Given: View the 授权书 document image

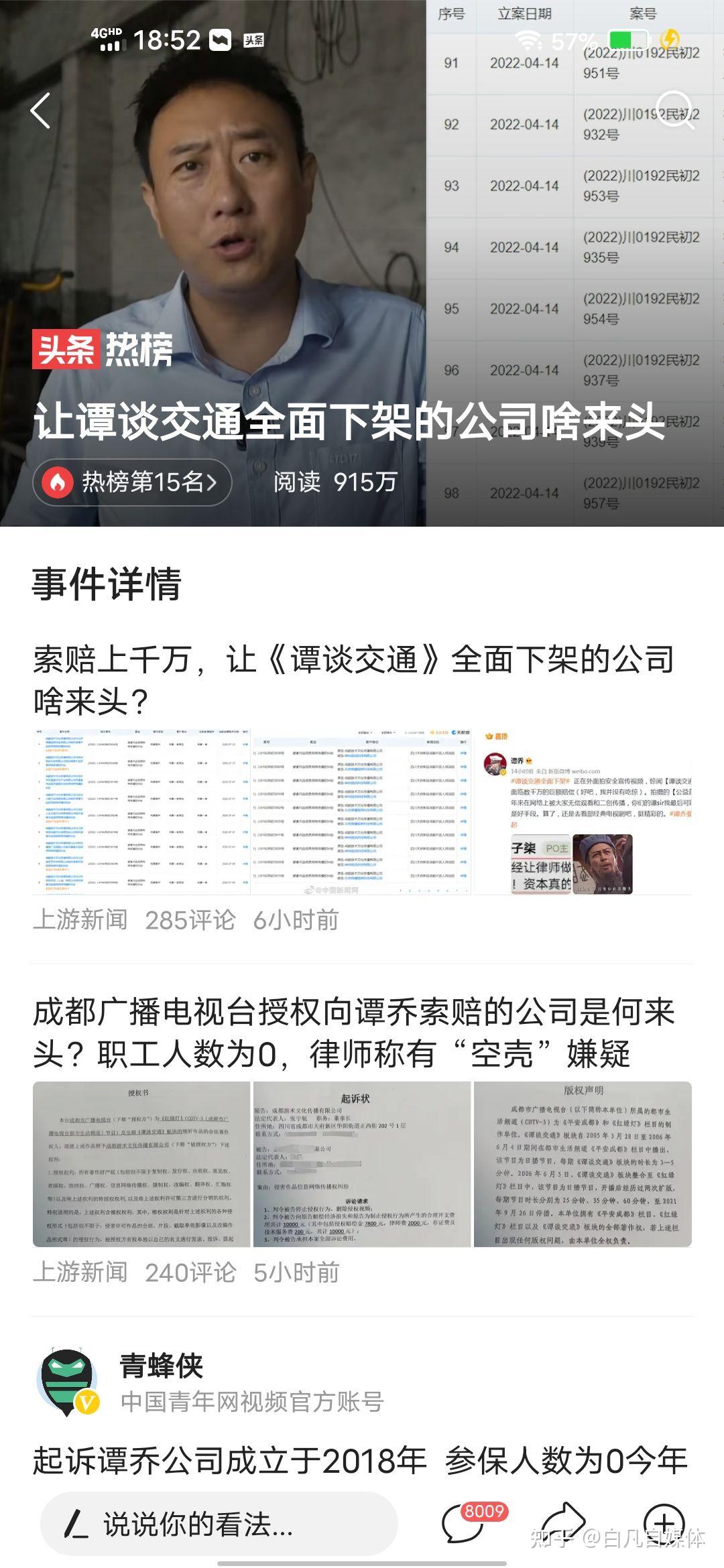Looking at the screenshot, I should (x=141, y=1165).
